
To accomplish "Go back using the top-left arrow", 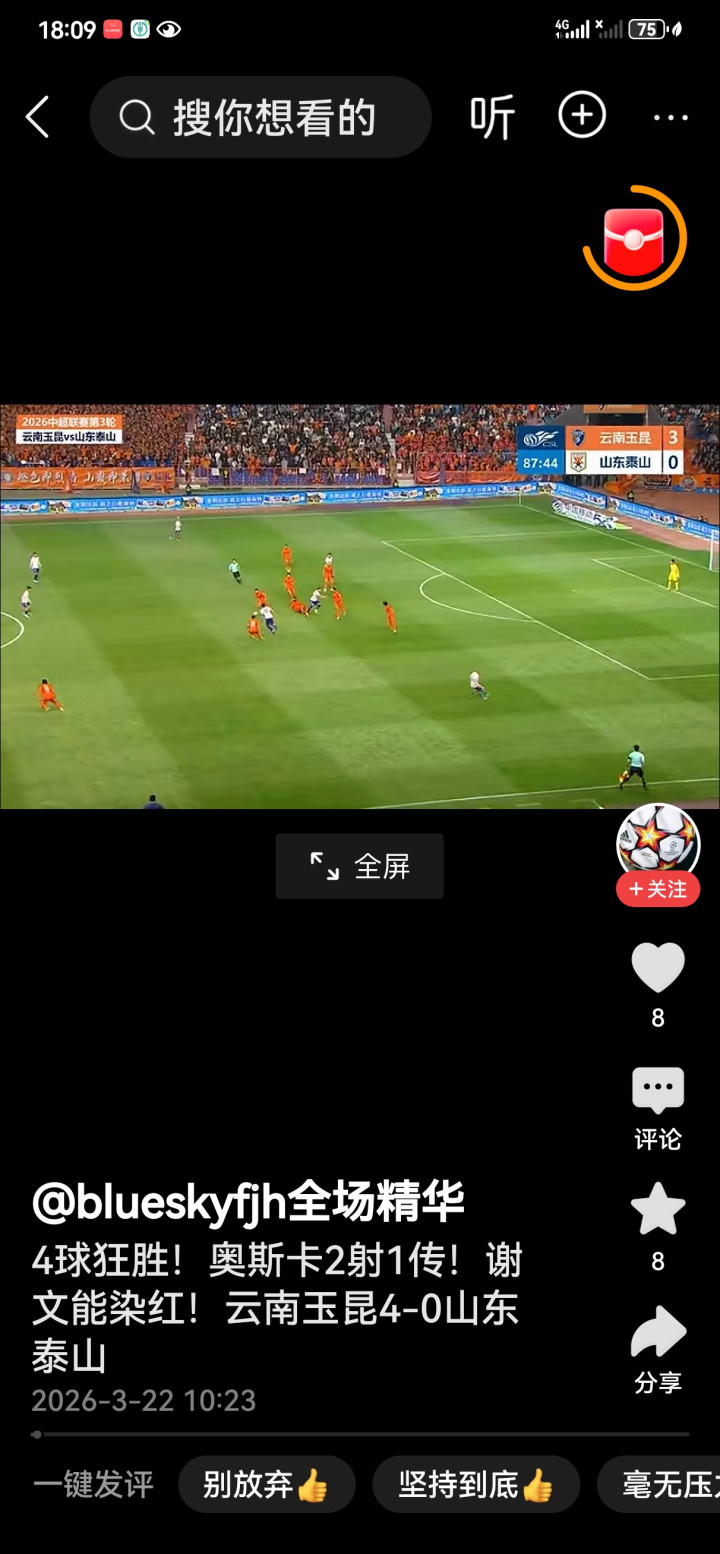I will [38, 118].
